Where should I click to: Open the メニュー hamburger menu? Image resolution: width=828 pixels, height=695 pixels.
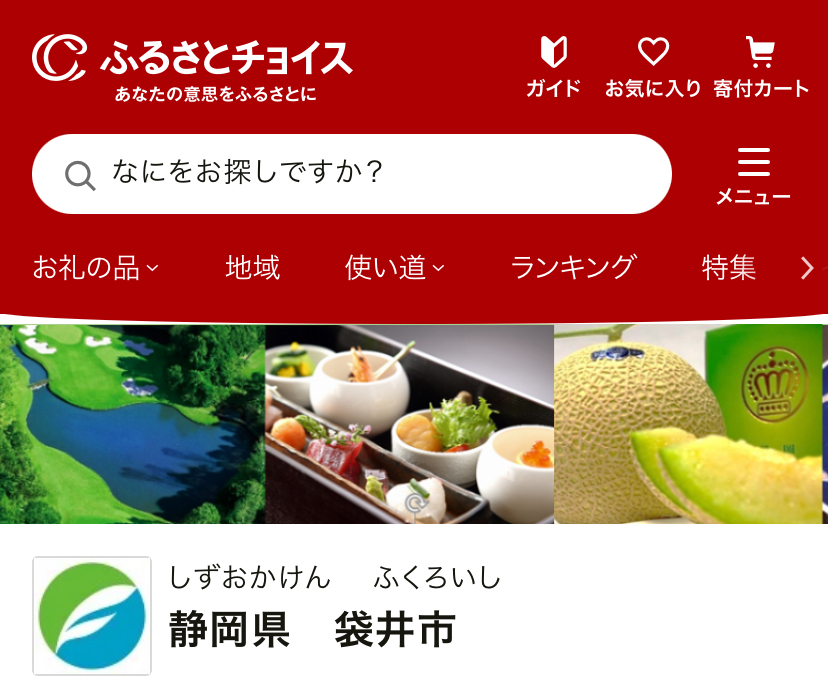tap(753, 175)
